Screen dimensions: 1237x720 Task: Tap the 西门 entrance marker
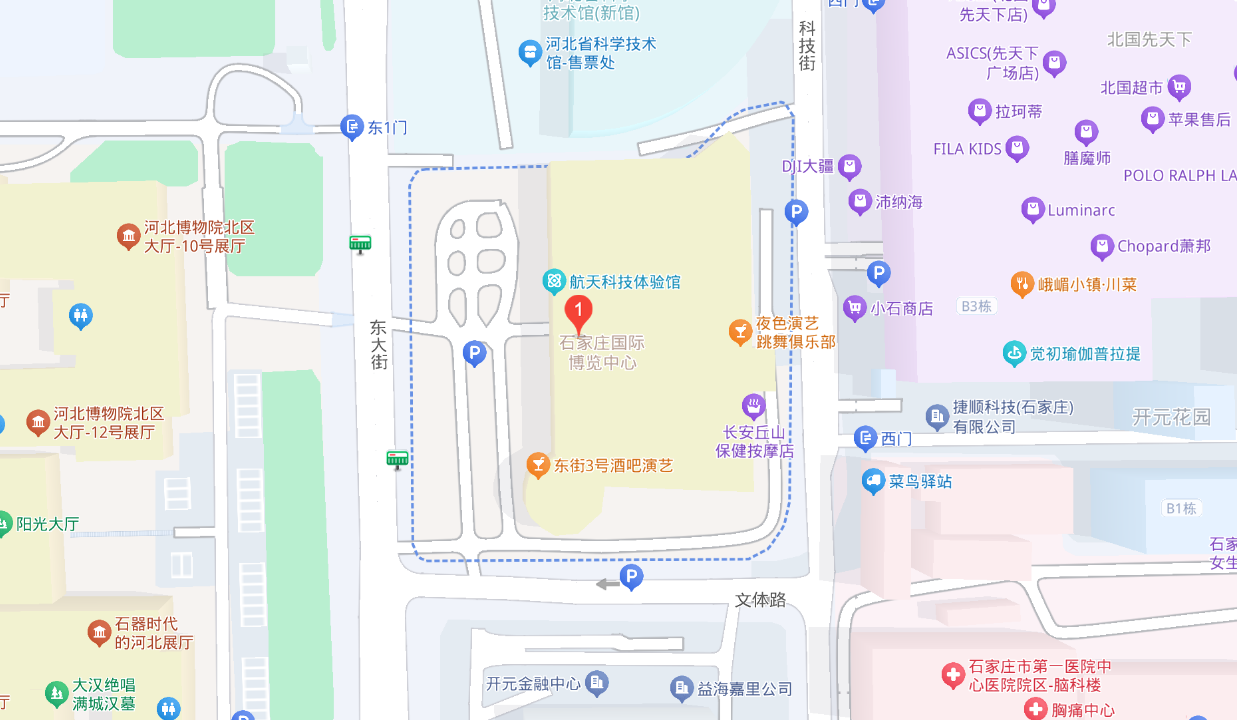coord(866,438)
